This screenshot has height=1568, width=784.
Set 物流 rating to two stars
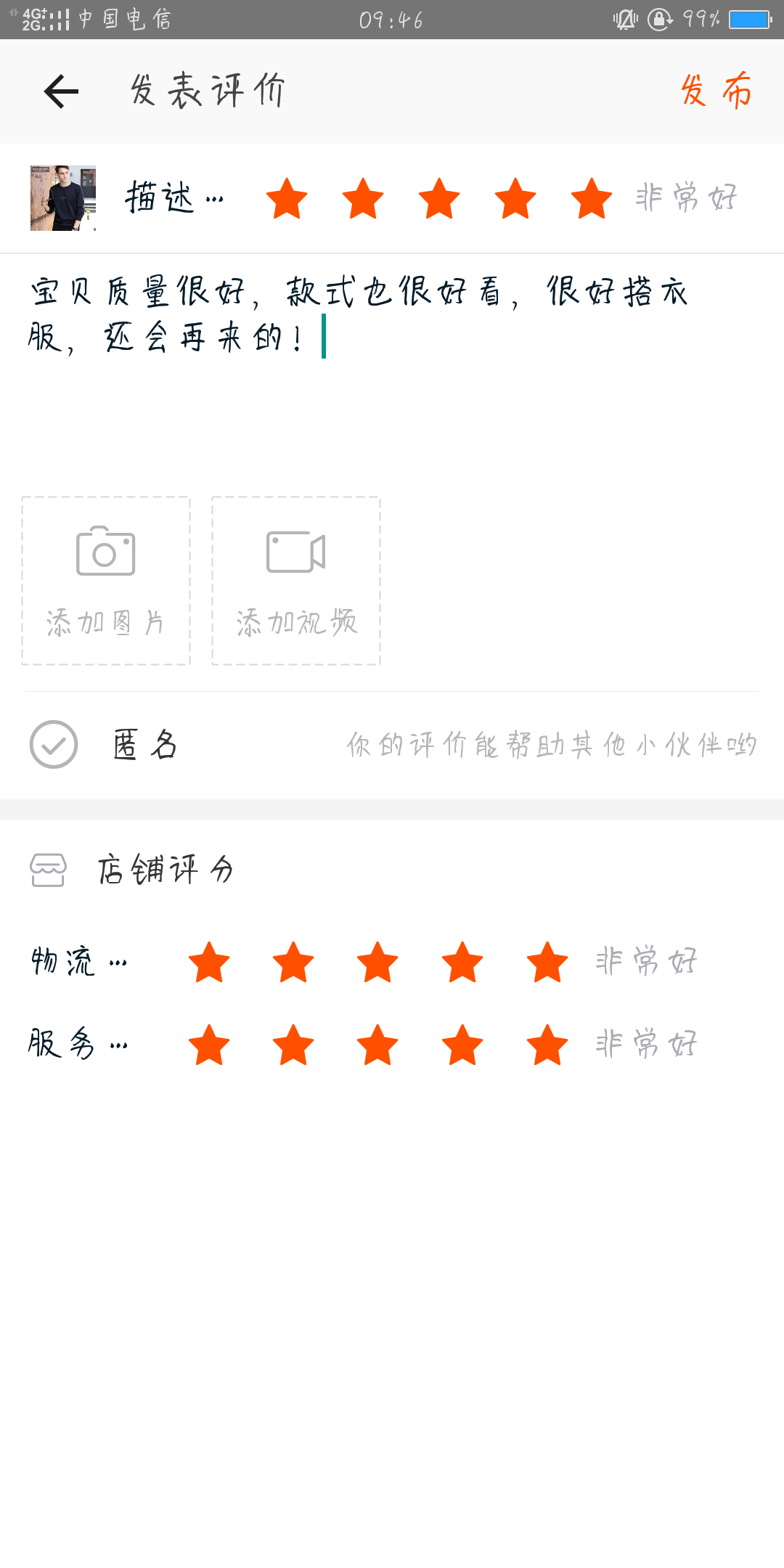pos(293,963)
